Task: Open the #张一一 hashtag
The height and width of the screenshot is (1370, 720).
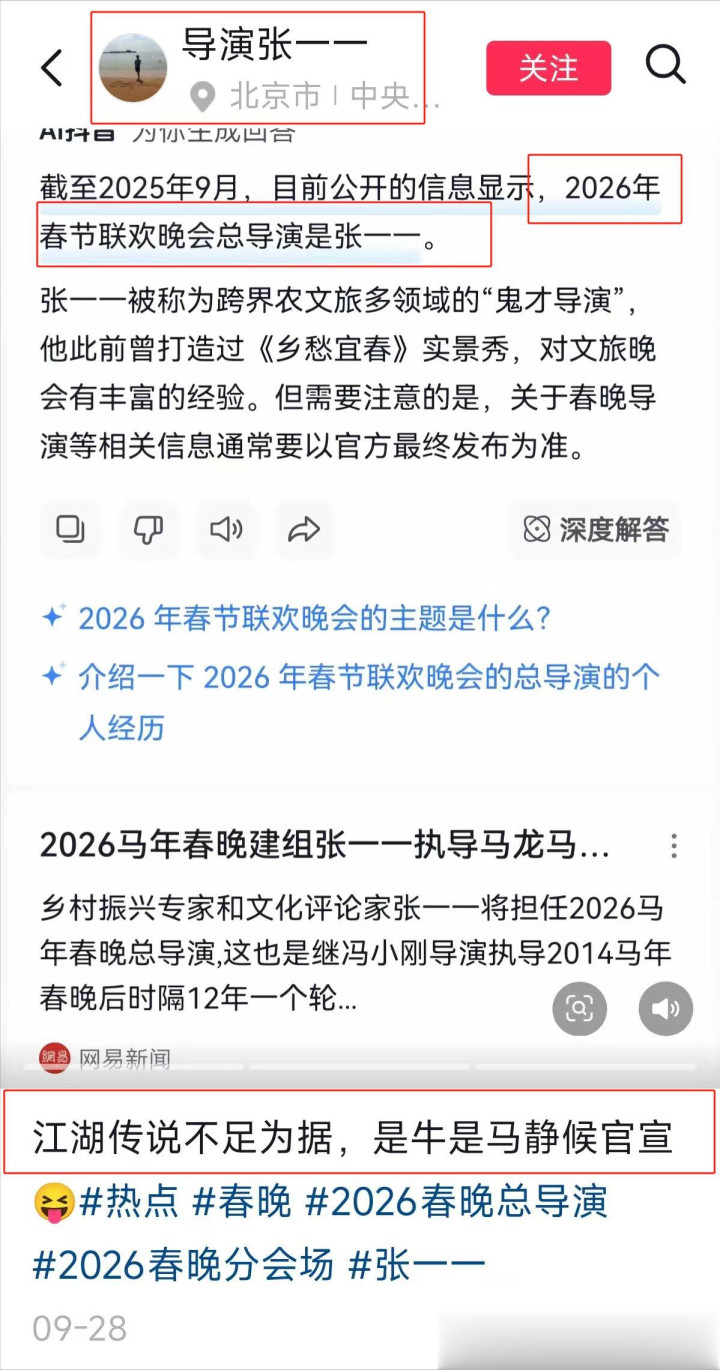Action: pos(417,1266)
